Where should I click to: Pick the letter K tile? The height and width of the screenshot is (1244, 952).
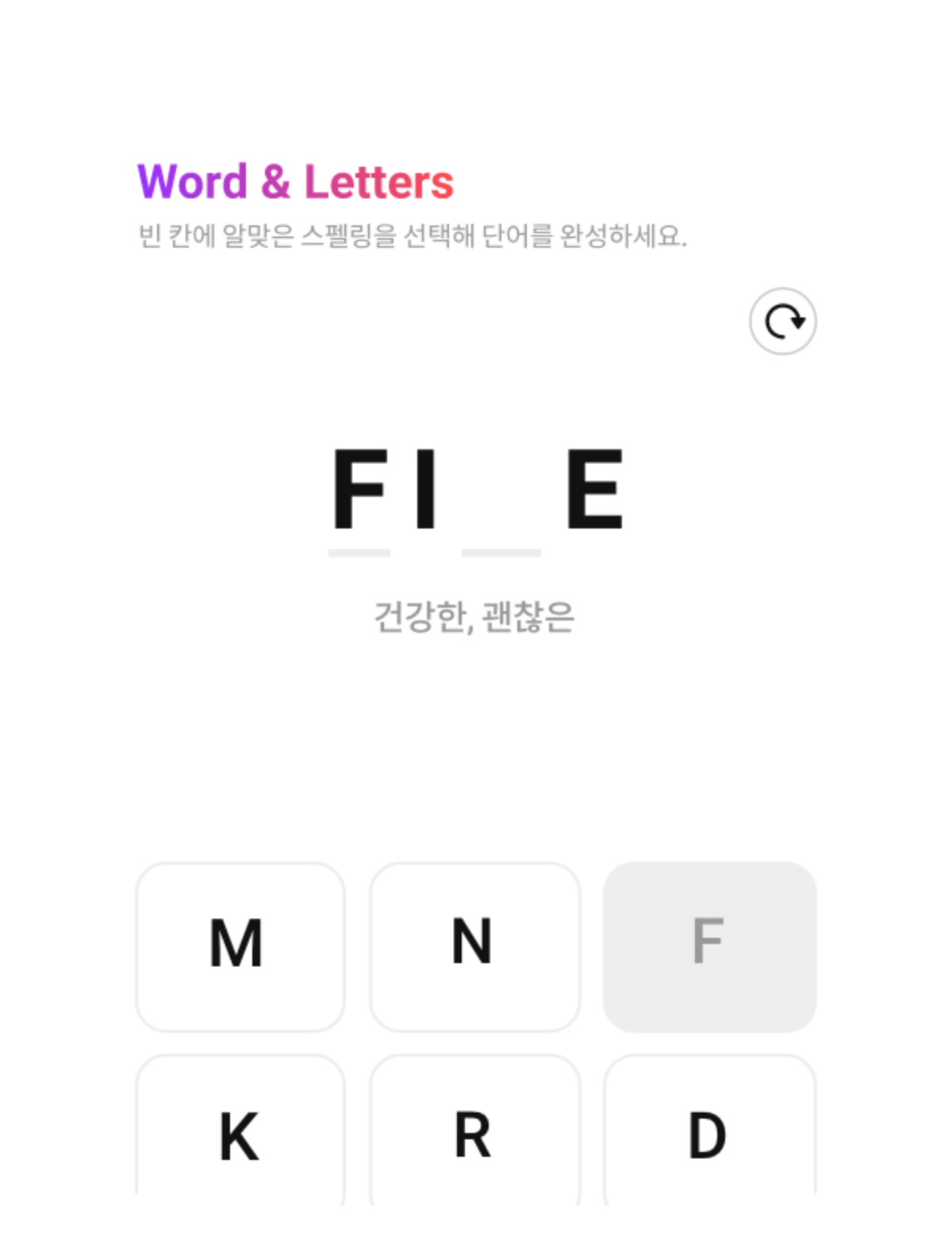240,1135
